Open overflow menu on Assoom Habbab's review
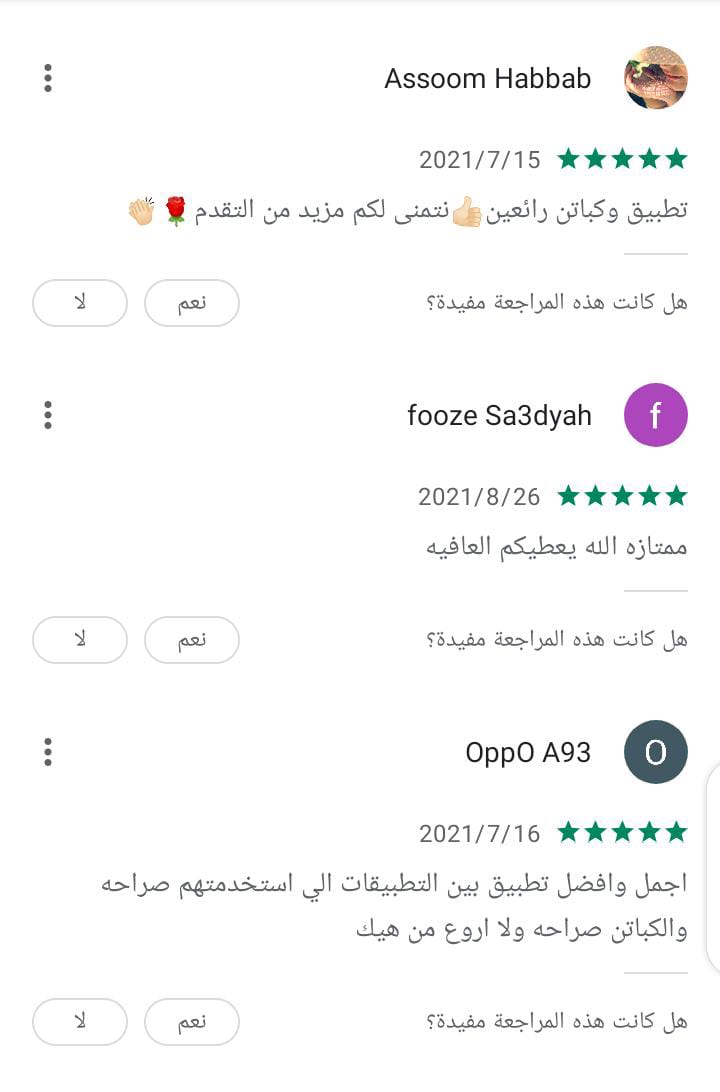The height and width of the screenshot is (1092, 720). [x=48, y=78]
